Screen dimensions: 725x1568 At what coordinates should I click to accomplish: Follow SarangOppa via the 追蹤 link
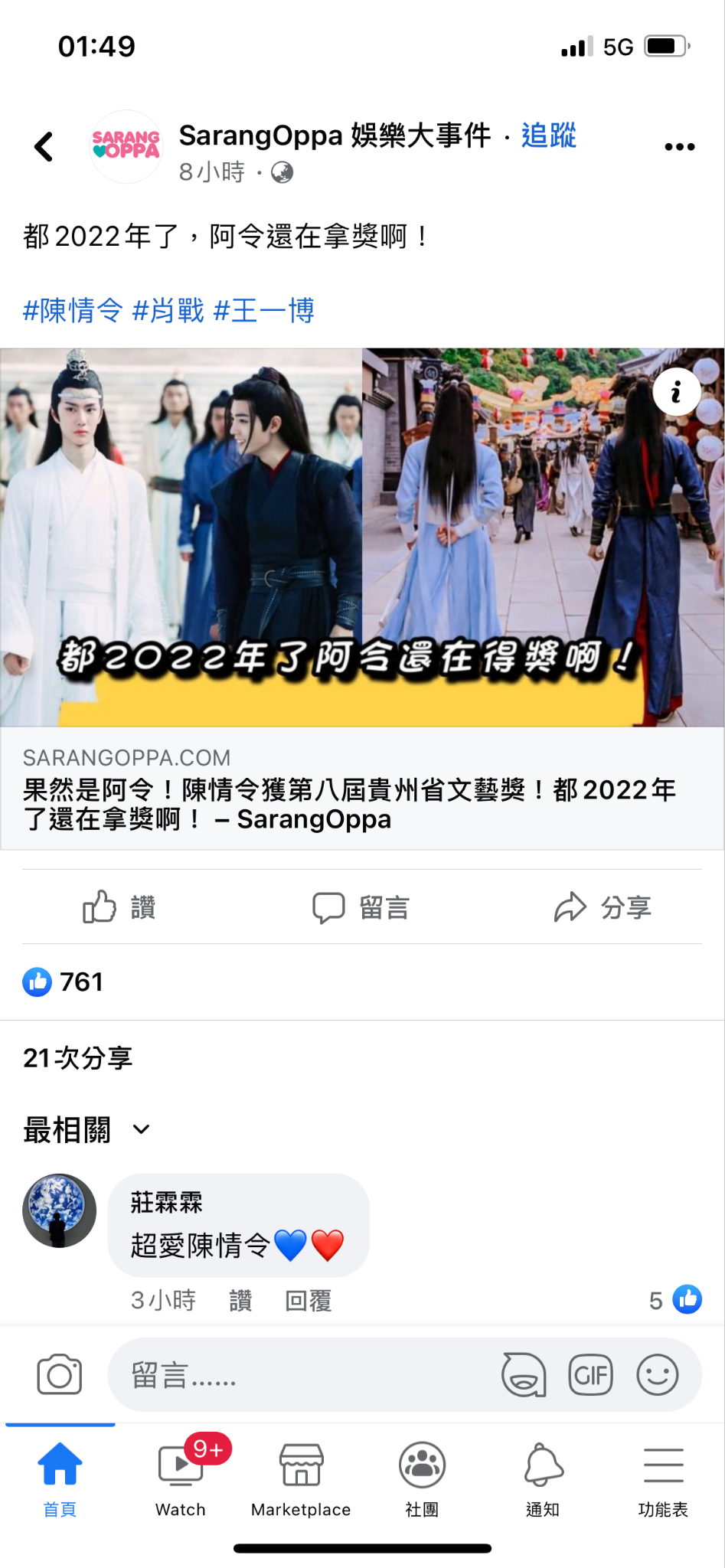[548, 136]
